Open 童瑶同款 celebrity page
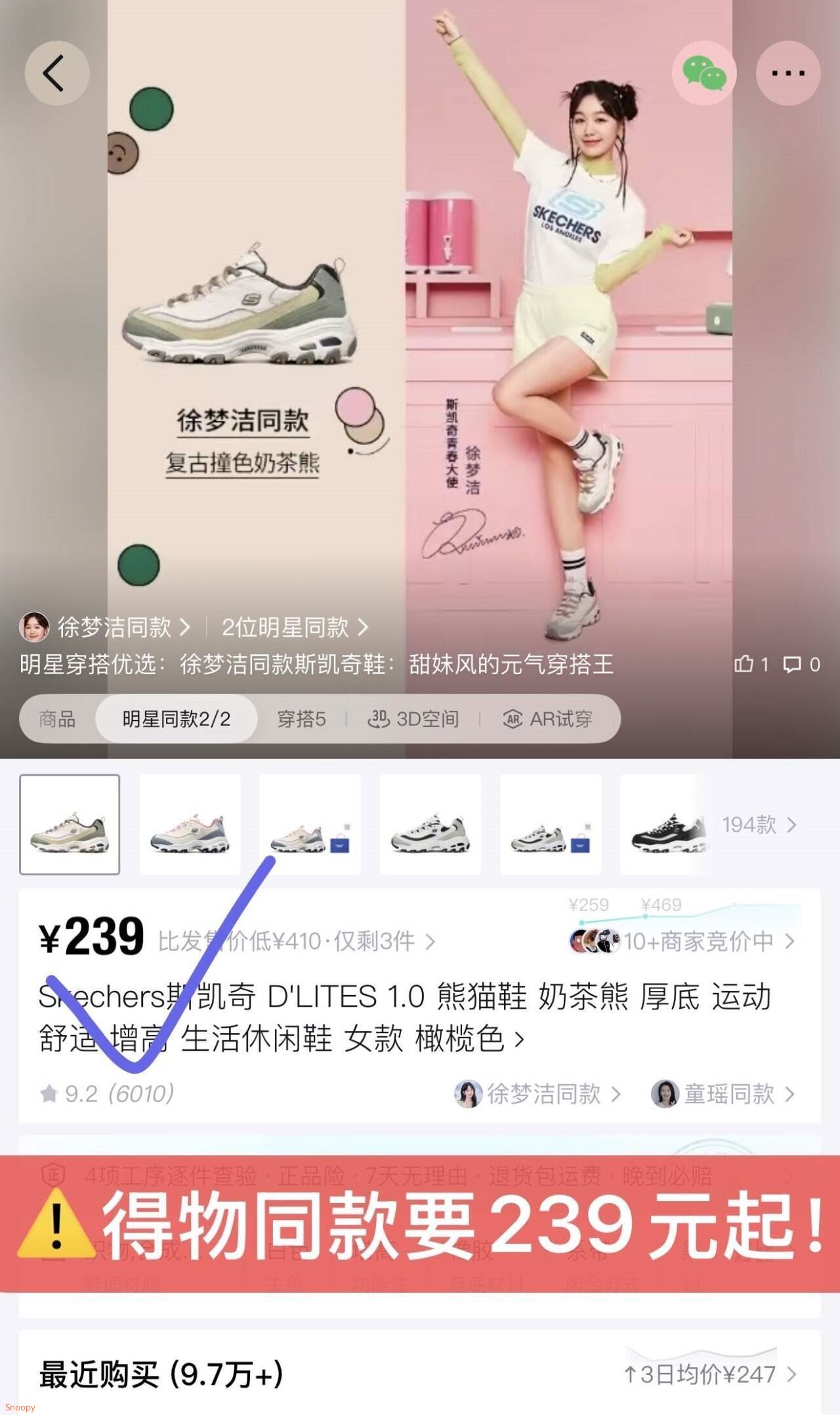This screenshot has height=1415, width=840. [723, 1093]
